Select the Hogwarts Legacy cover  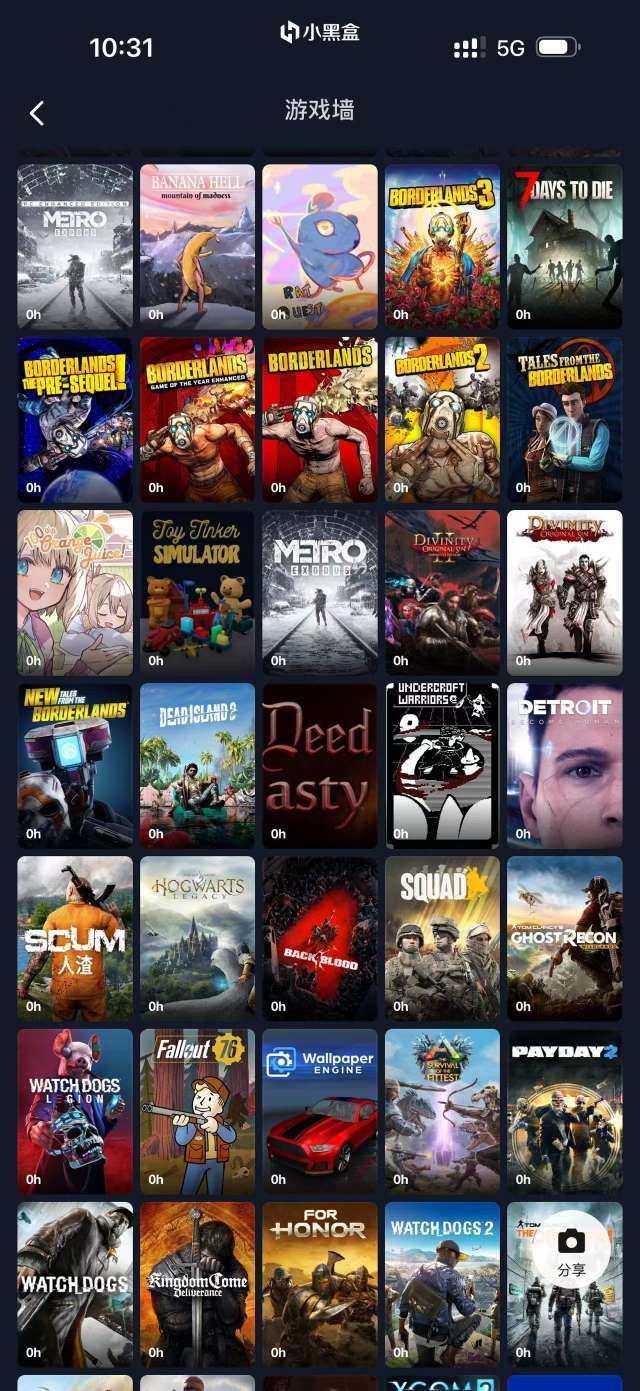pyautogui.click(x=197, y=938)
